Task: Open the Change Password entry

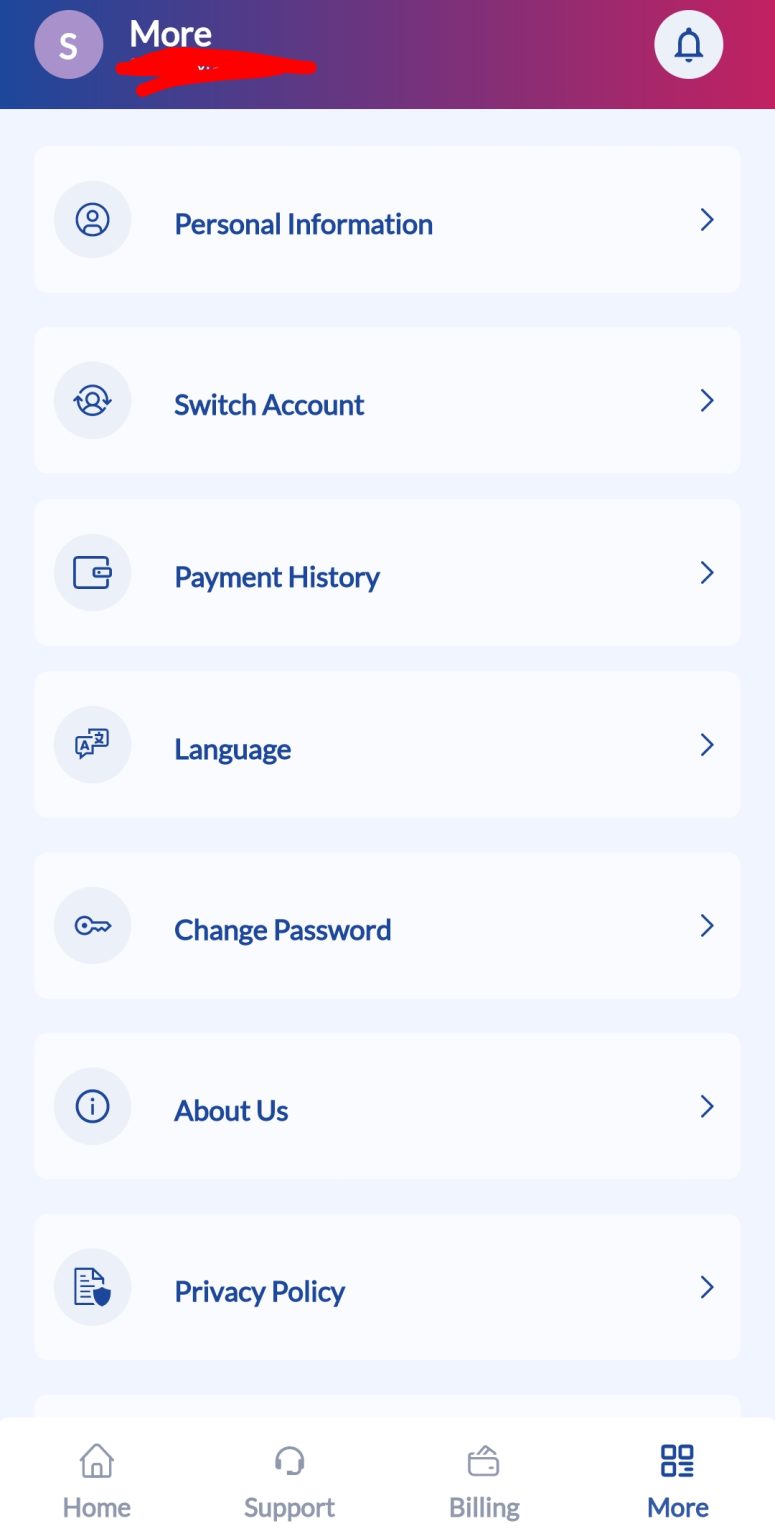Action: click(387, 925)
